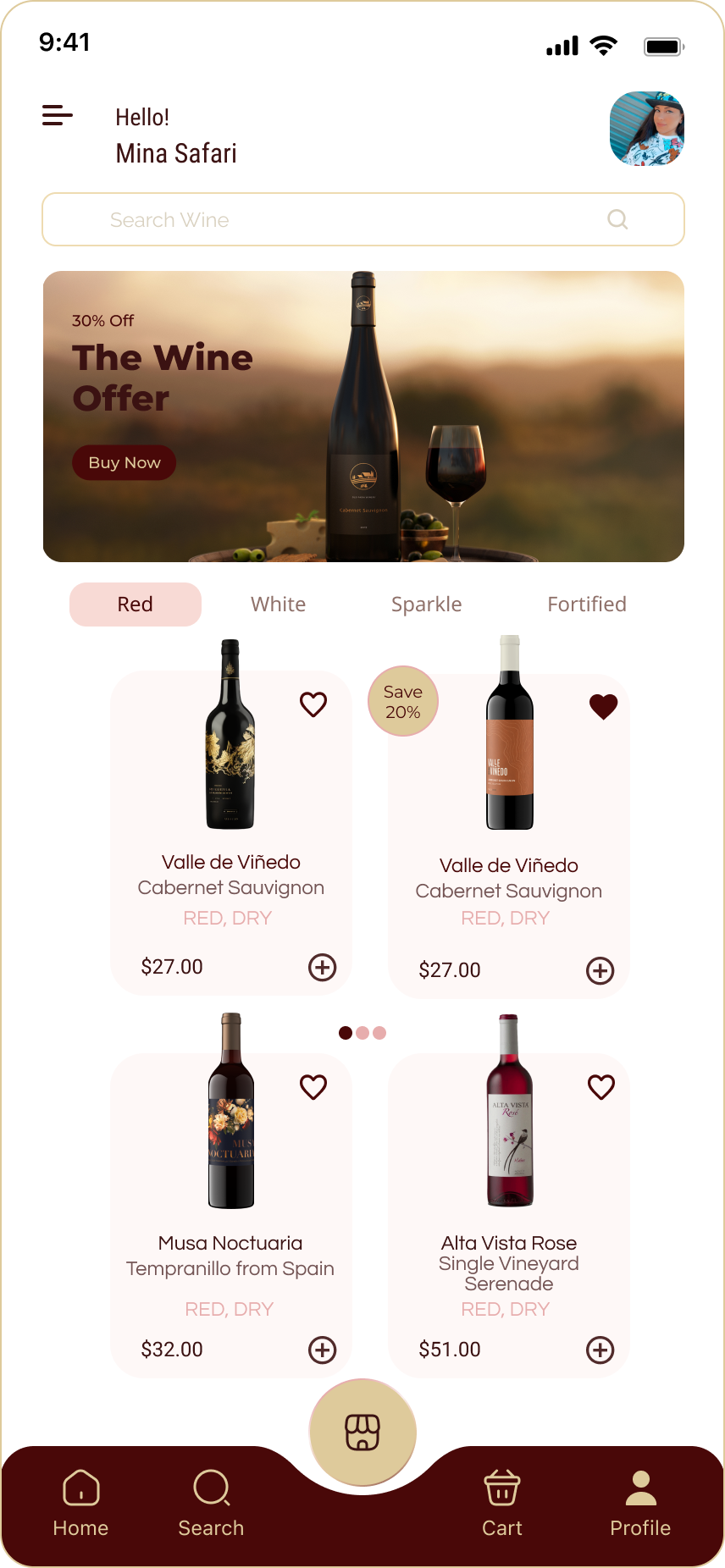The height and width of the screenshot is (1568, 725).
Task: Open the central store icon above bottom bar
Action: click(x=362, y=1432)
